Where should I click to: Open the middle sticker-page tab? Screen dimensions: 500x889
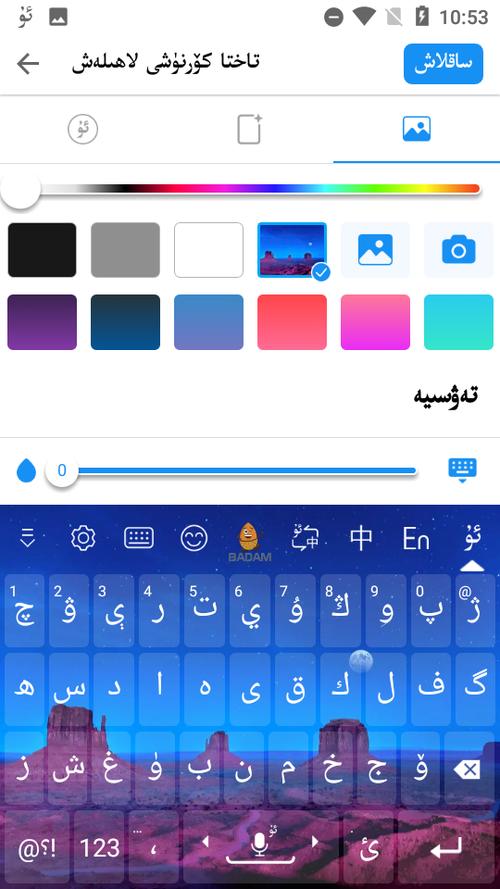(249, 129)
